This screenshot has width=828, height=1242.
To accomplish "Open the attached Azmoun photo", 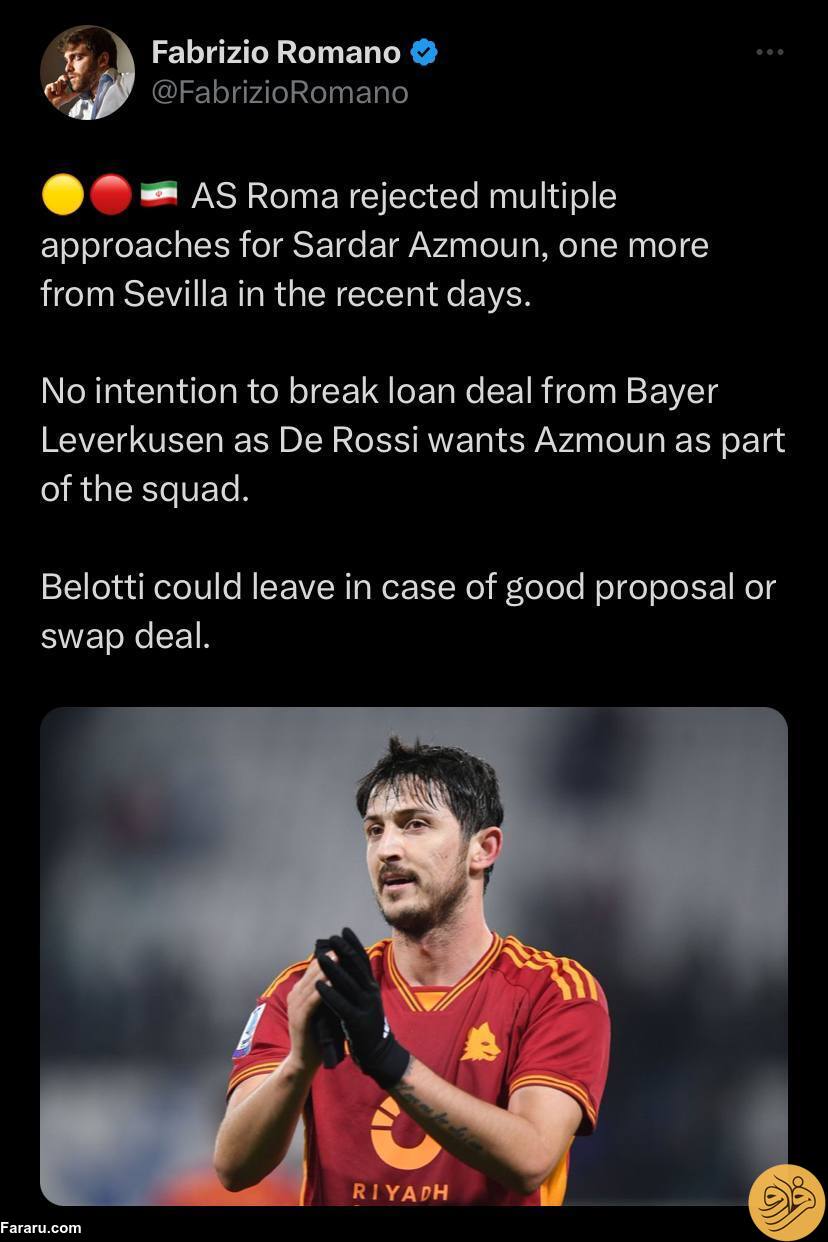I will [414, 955].
